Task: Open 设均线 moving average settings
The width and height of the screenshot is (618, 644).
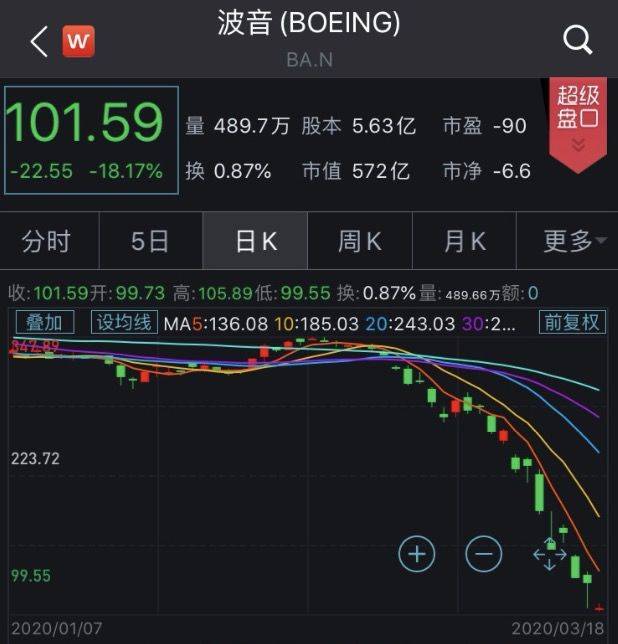Action: pyautogui.click(x=124, y=322)
